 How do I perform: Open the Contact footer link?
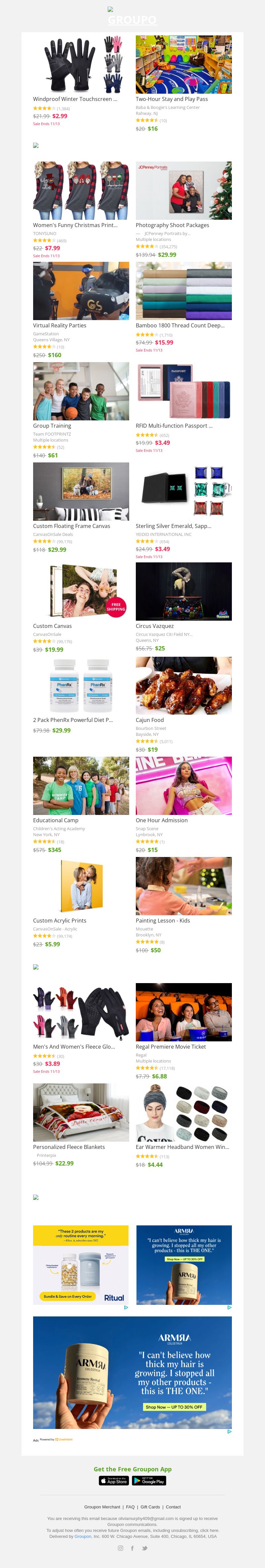tap(173, 1506)
